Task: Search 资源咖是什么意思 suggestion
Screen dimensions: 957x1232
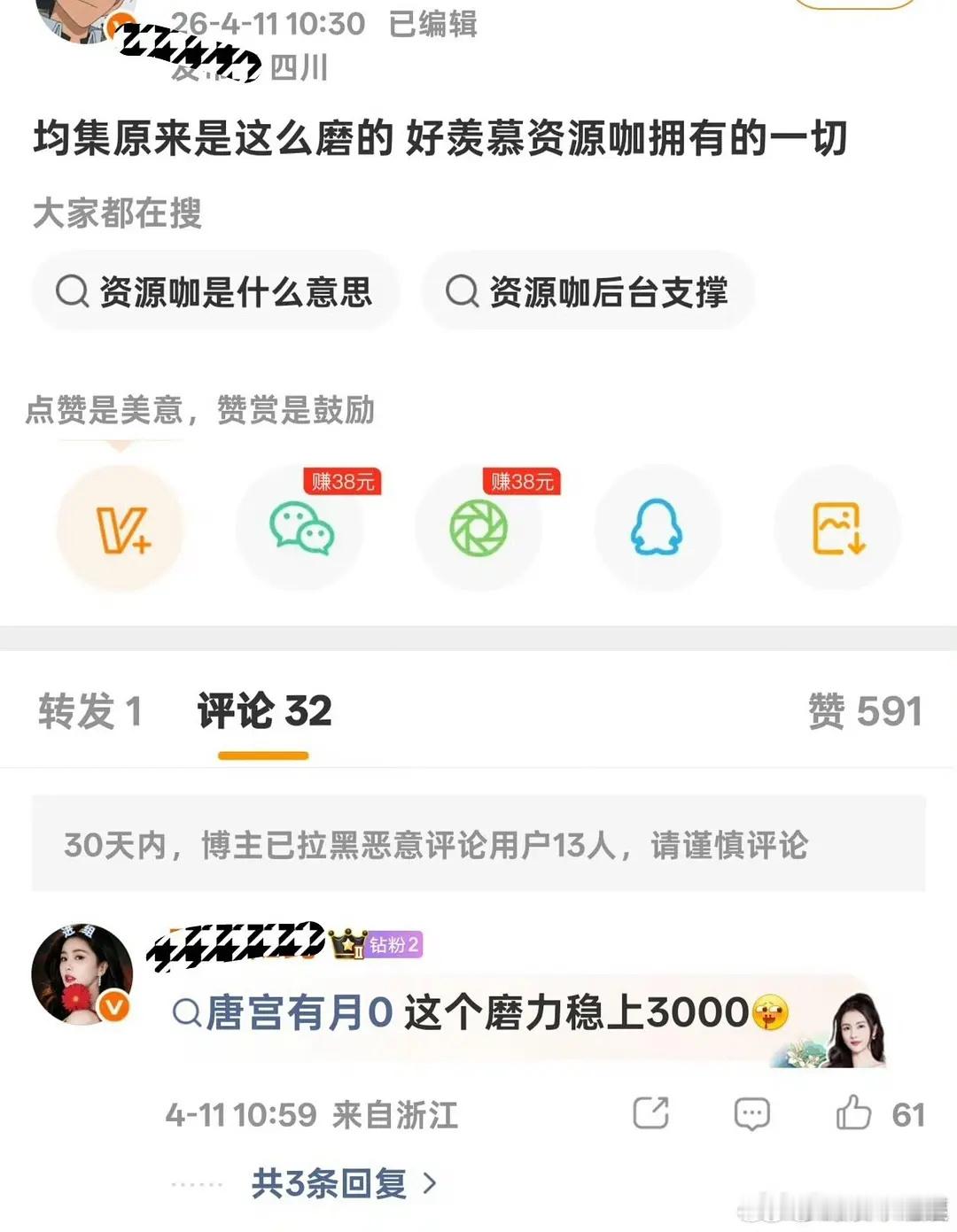Action: 217,292
